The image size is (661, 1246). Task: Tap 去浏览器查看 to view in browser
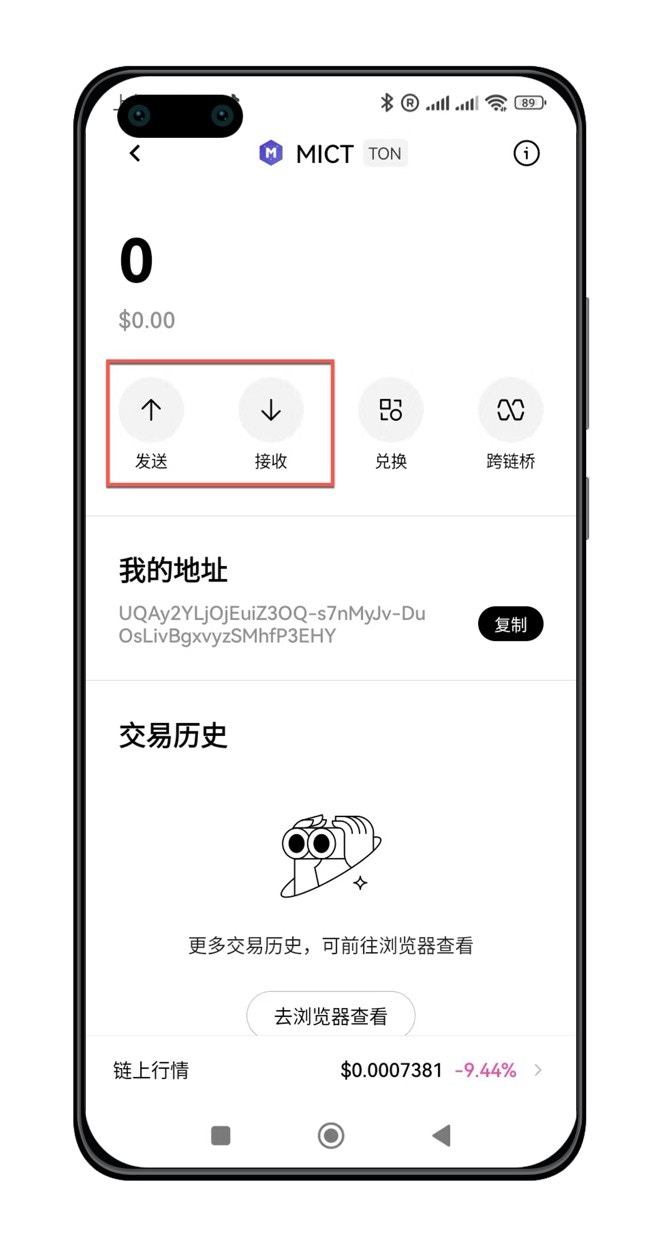click(331, 1017)
